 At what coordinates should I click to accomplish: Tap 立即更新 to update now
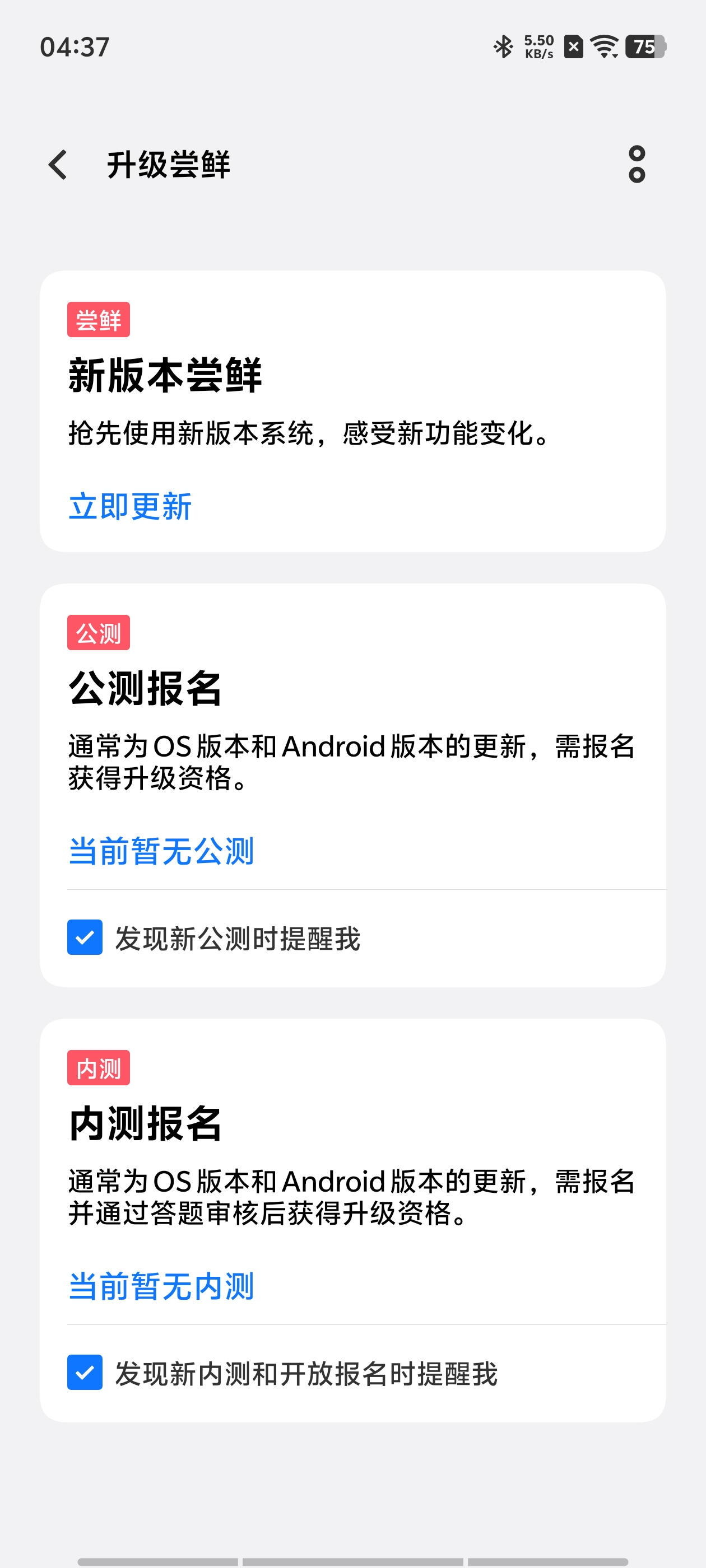(131, 506)
